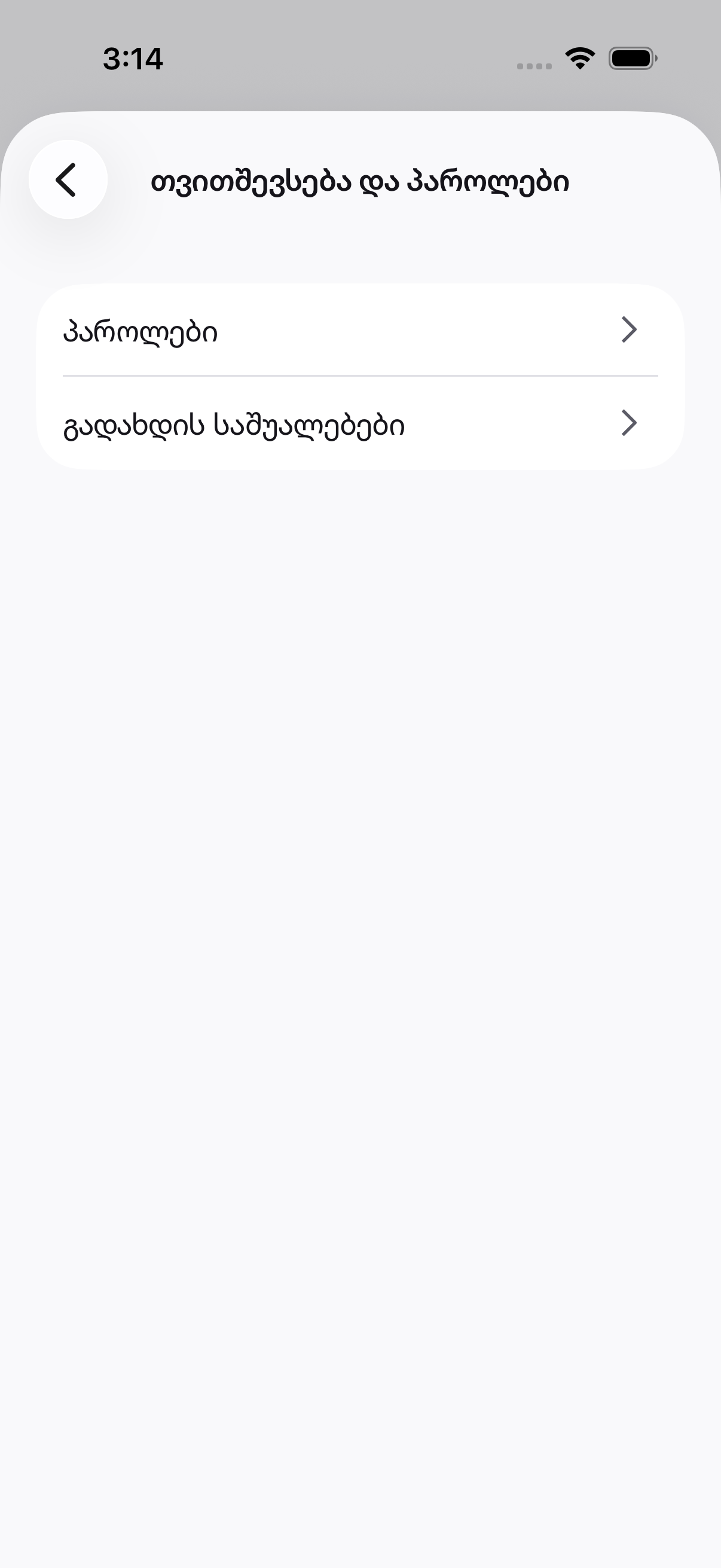Go back using the arrow button
This screenshot has width=721, height=1568.
pos(68,179)
